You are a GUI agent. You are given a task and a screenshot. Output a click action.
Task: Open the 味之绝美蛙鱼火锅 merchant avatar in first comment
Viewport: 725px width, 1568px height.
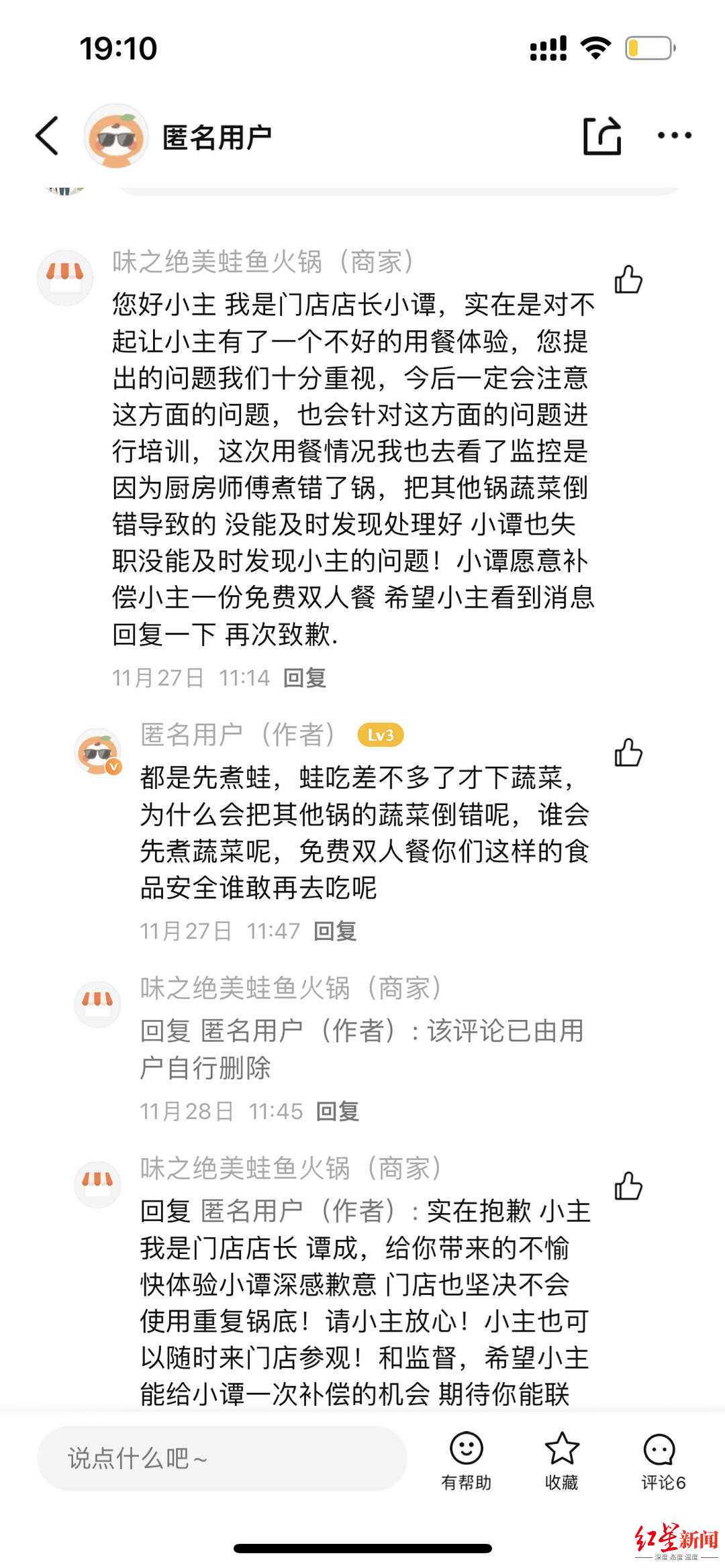pyautogui.click(x=64, y=277)
